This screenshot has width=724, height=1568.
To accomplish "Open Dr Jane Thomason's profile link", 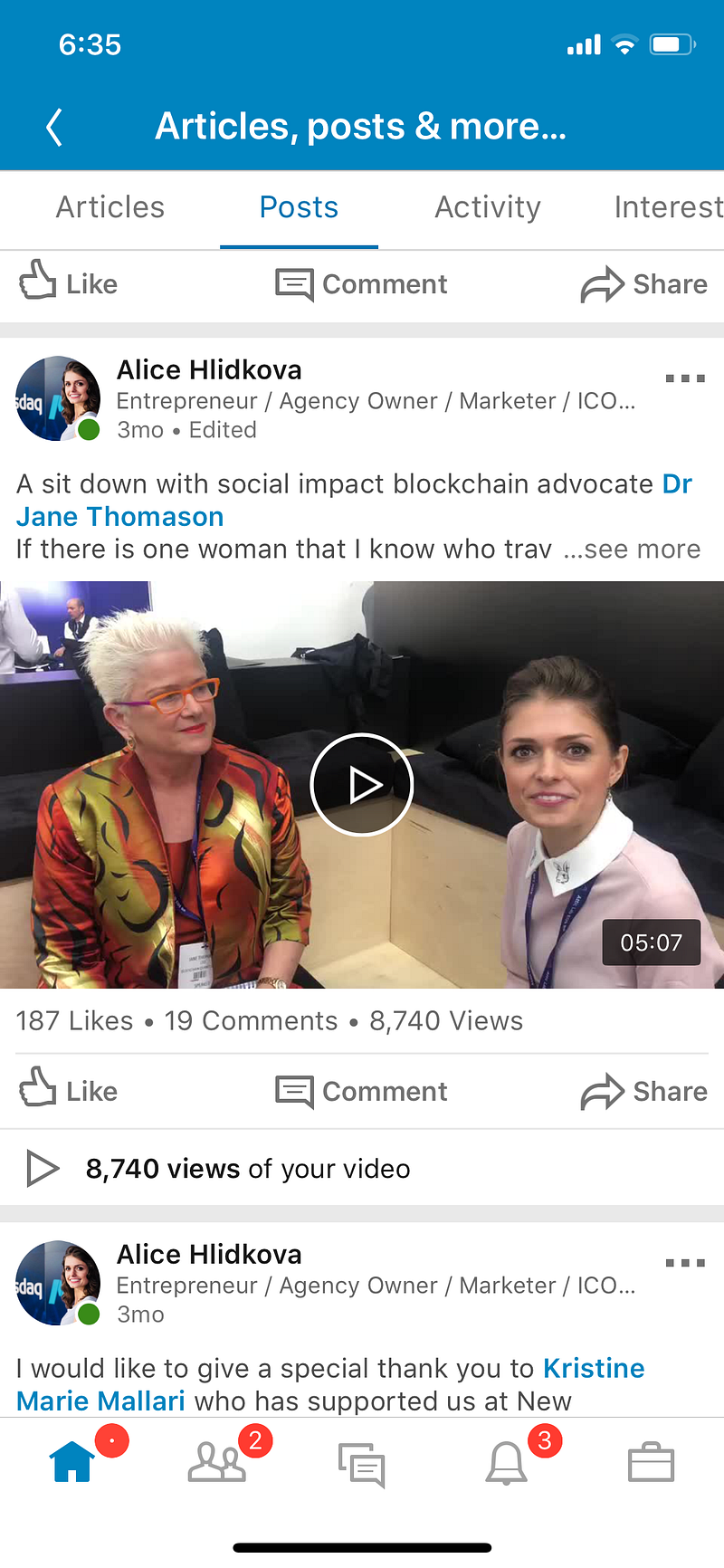I will point(119,517).
